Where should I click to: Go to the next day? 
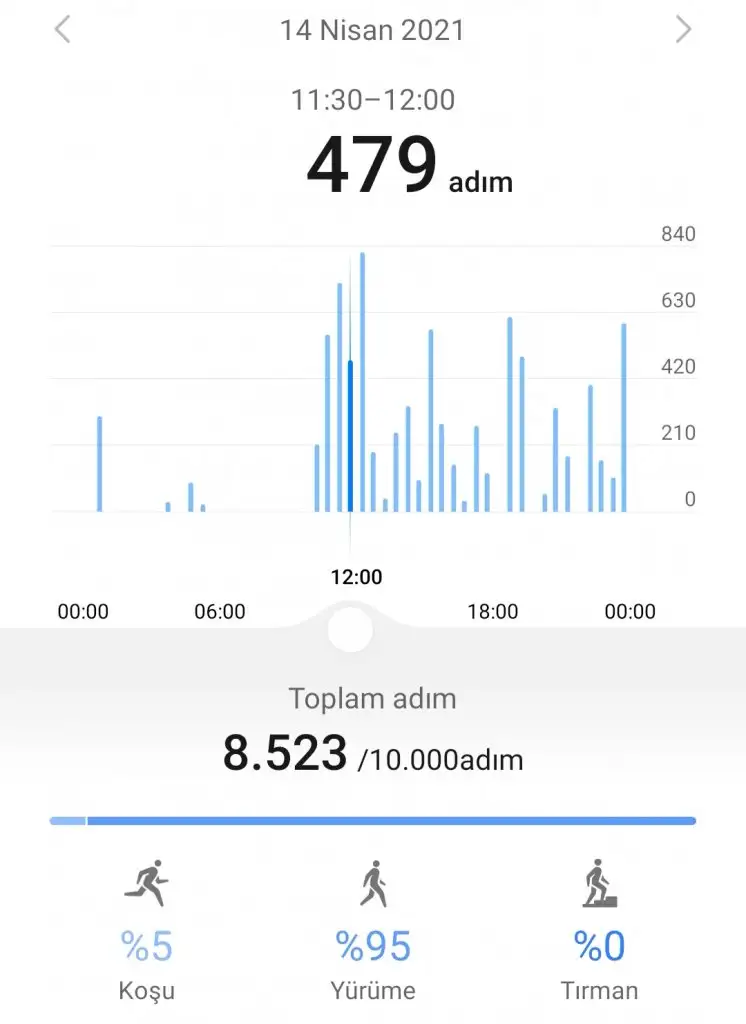point(683,30)
